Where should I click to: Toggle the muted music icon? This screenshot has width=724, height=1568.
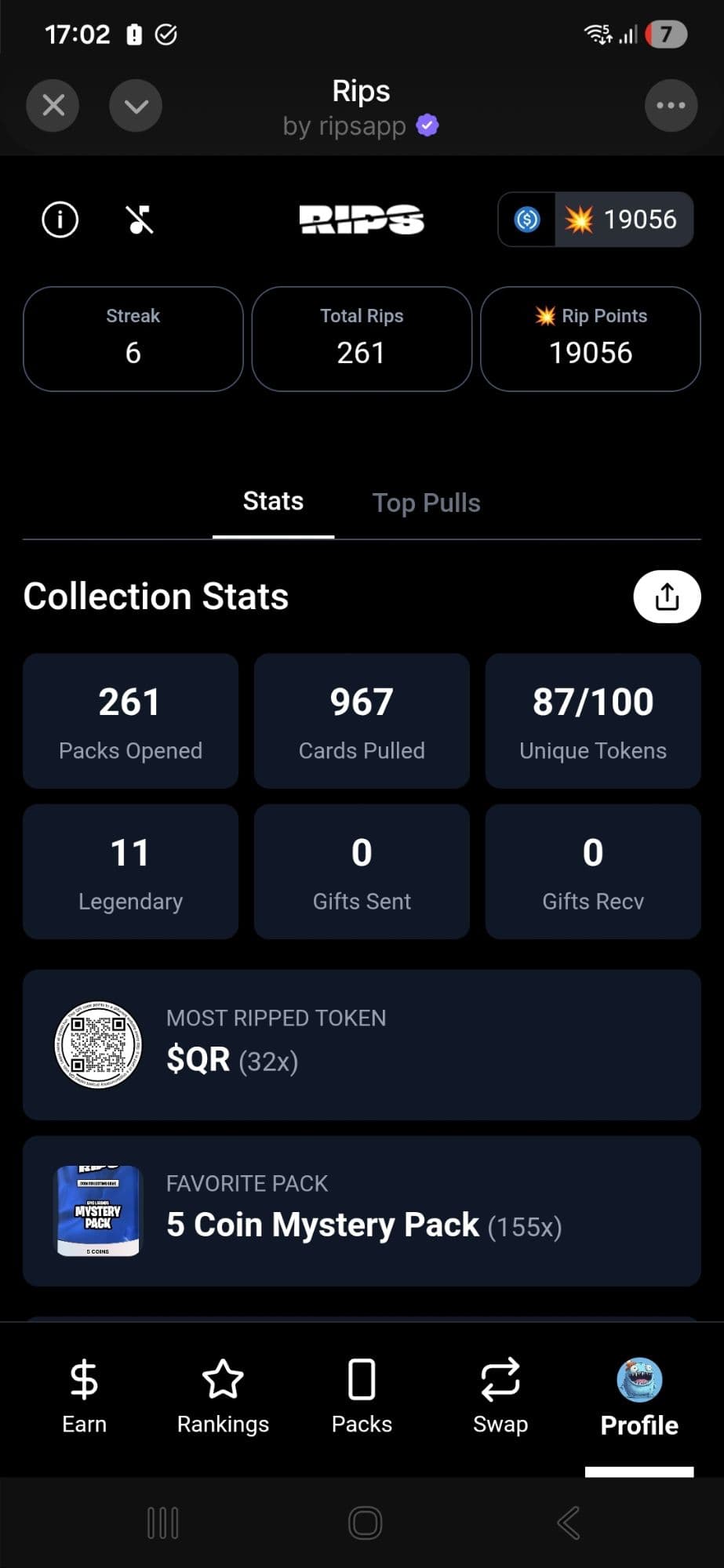coord(140,220)
